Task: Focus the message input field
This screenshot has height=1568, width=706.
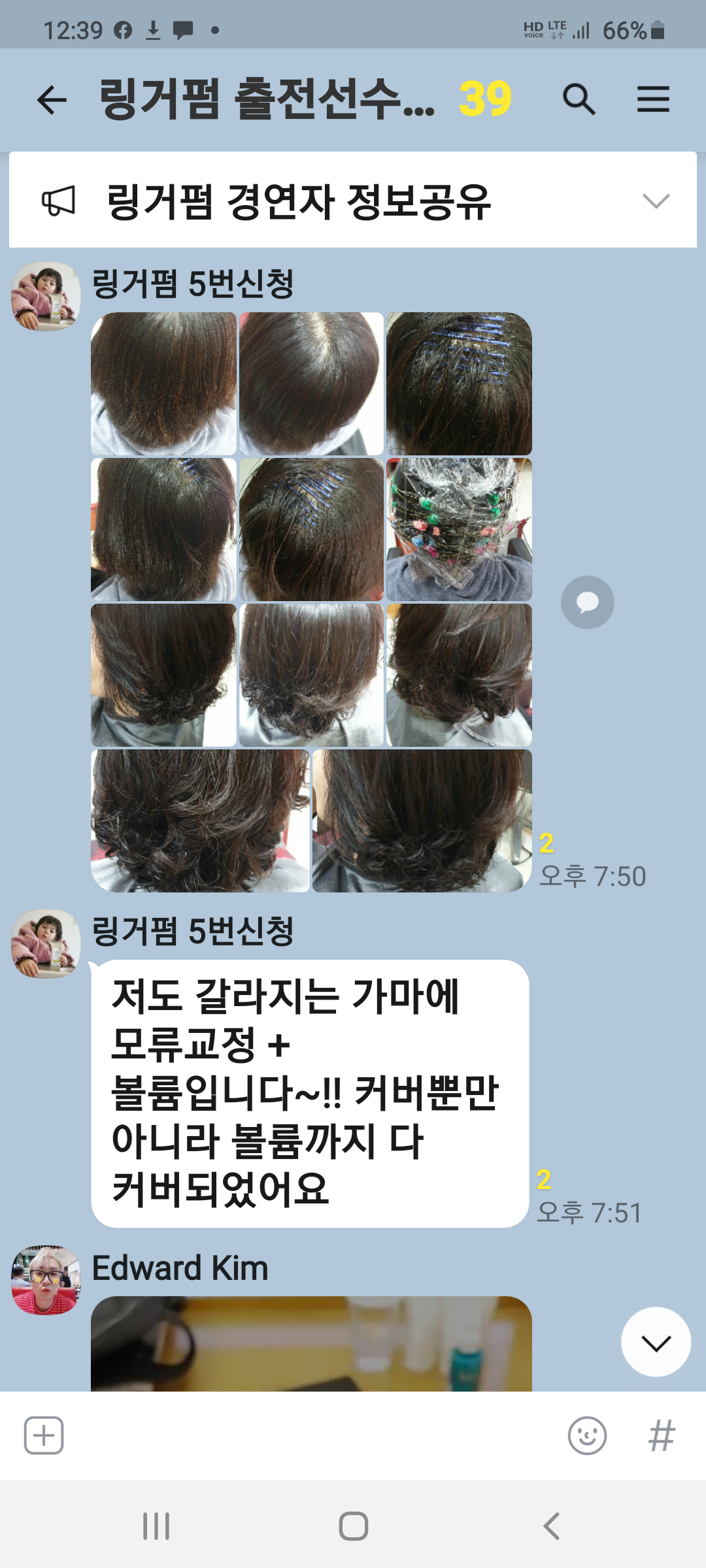Action: point(314,1435)
